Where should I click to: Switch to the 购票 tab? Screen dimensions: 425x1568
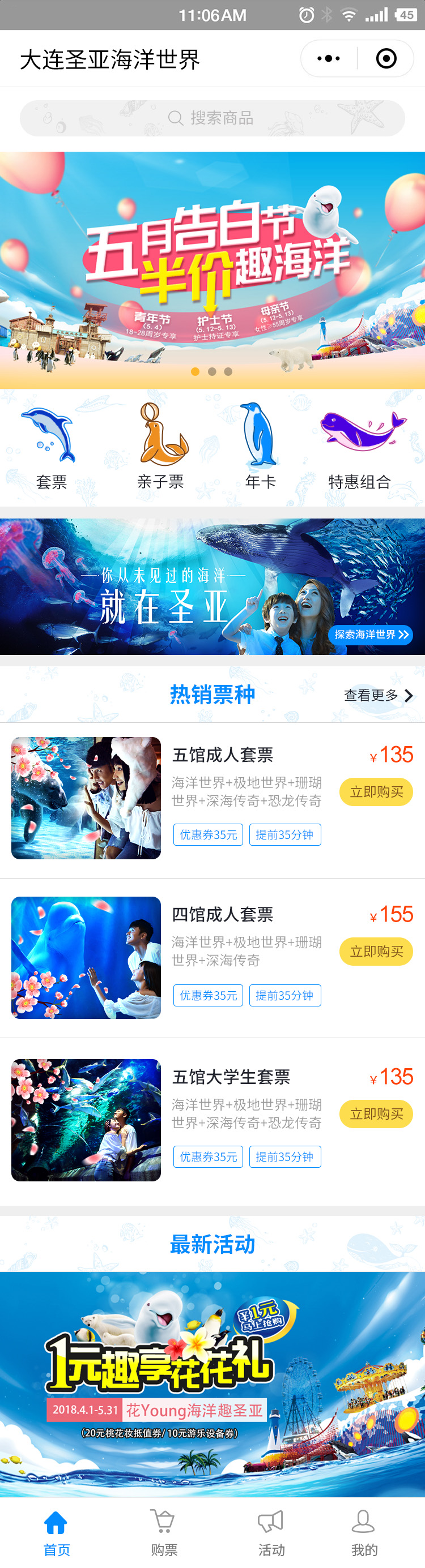[x=163, y=1532]
